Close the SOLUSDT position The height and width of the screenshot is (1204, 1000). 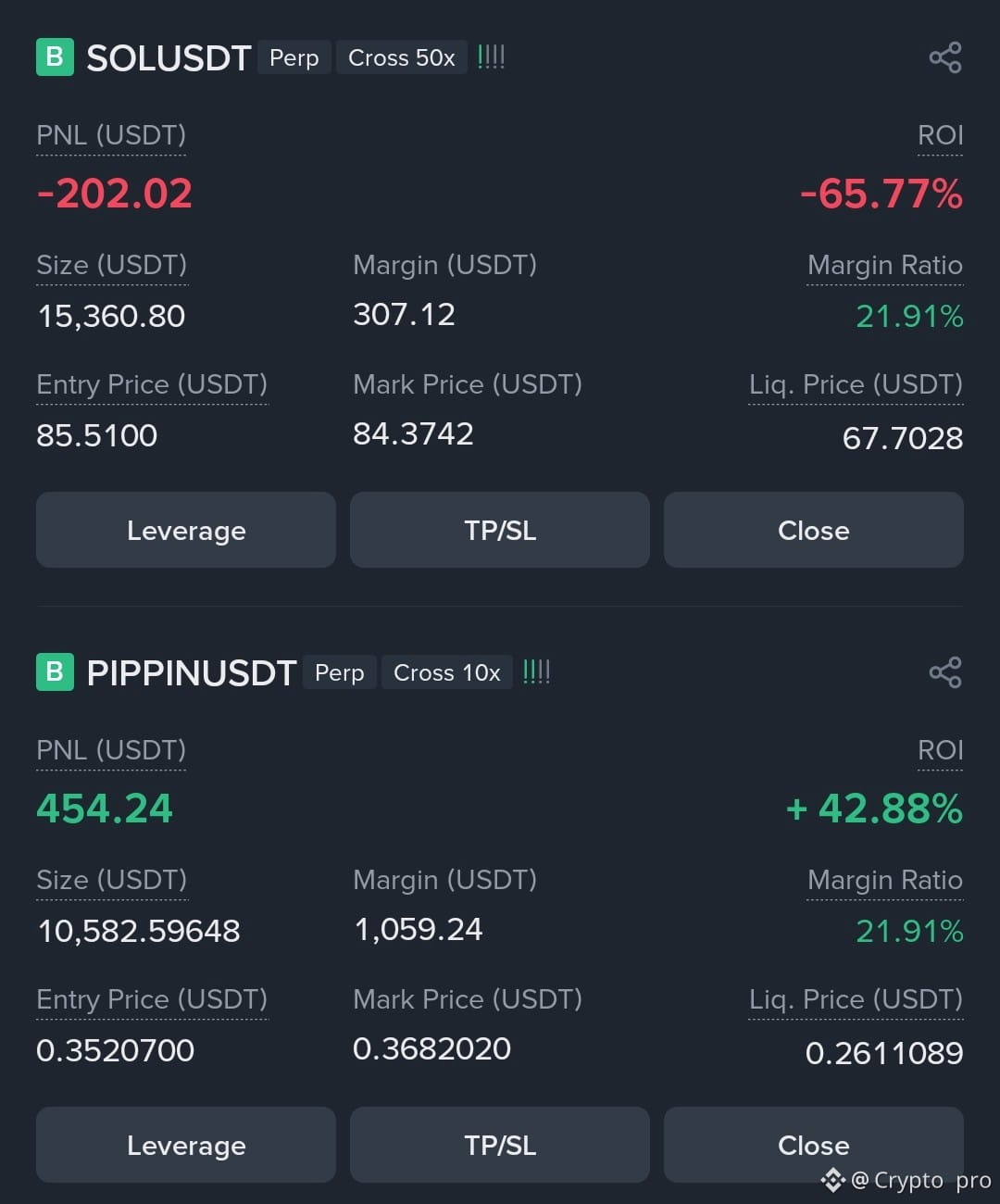point(813,530)
